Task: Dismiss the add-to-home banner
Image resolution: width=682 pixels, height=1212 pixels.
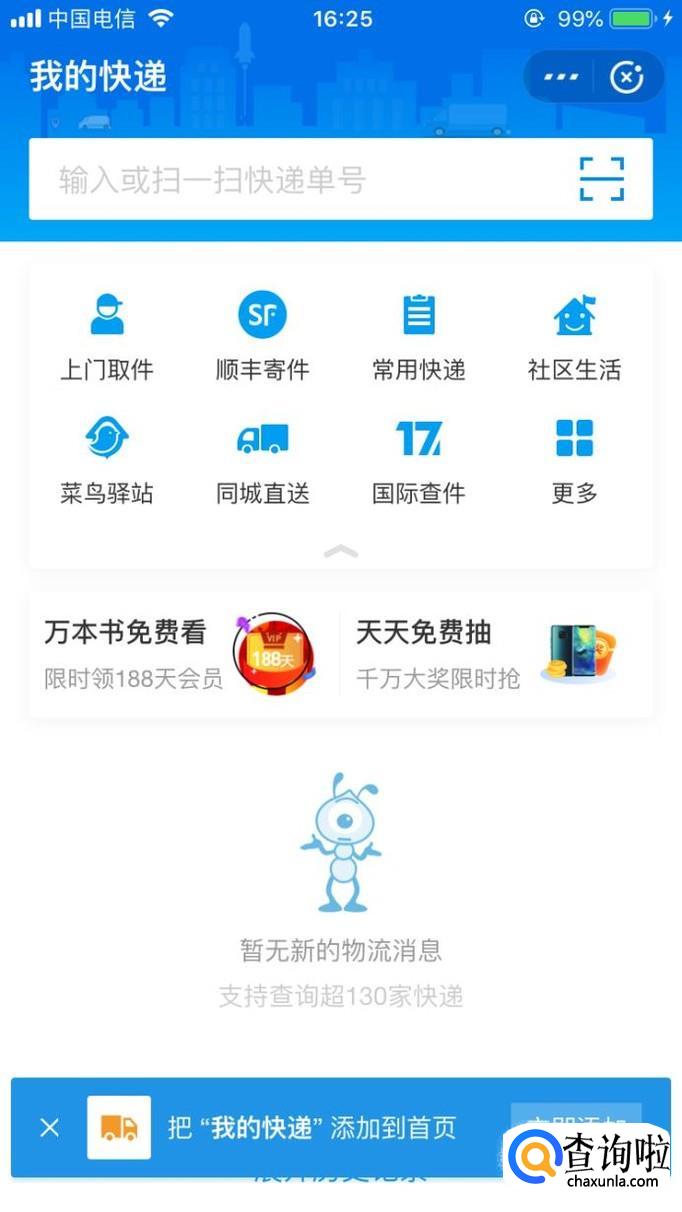Action: (x=49, y=1128)
